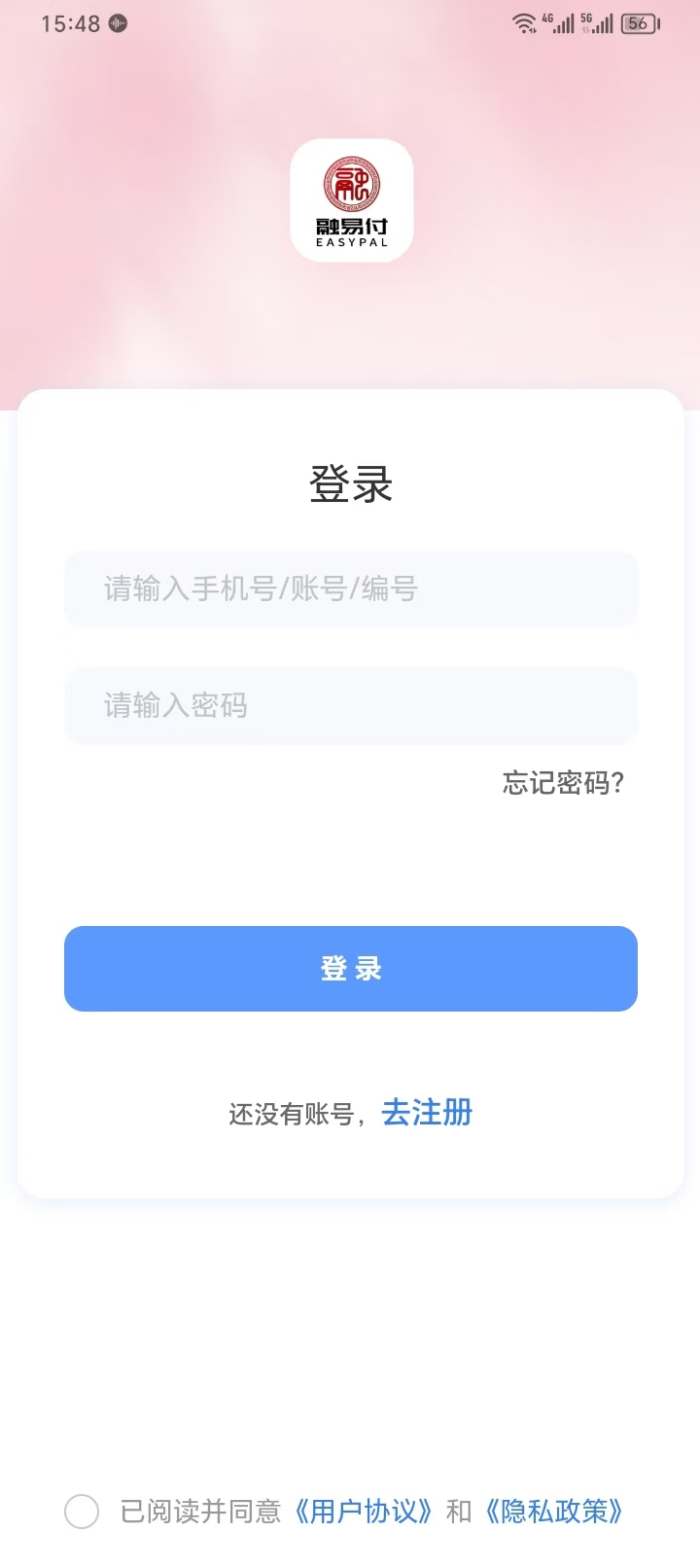Viewport: 700px width, 1568px height.
Task: Open the 忘记密码 (forgot password) link
Action: tap(563, 783)
